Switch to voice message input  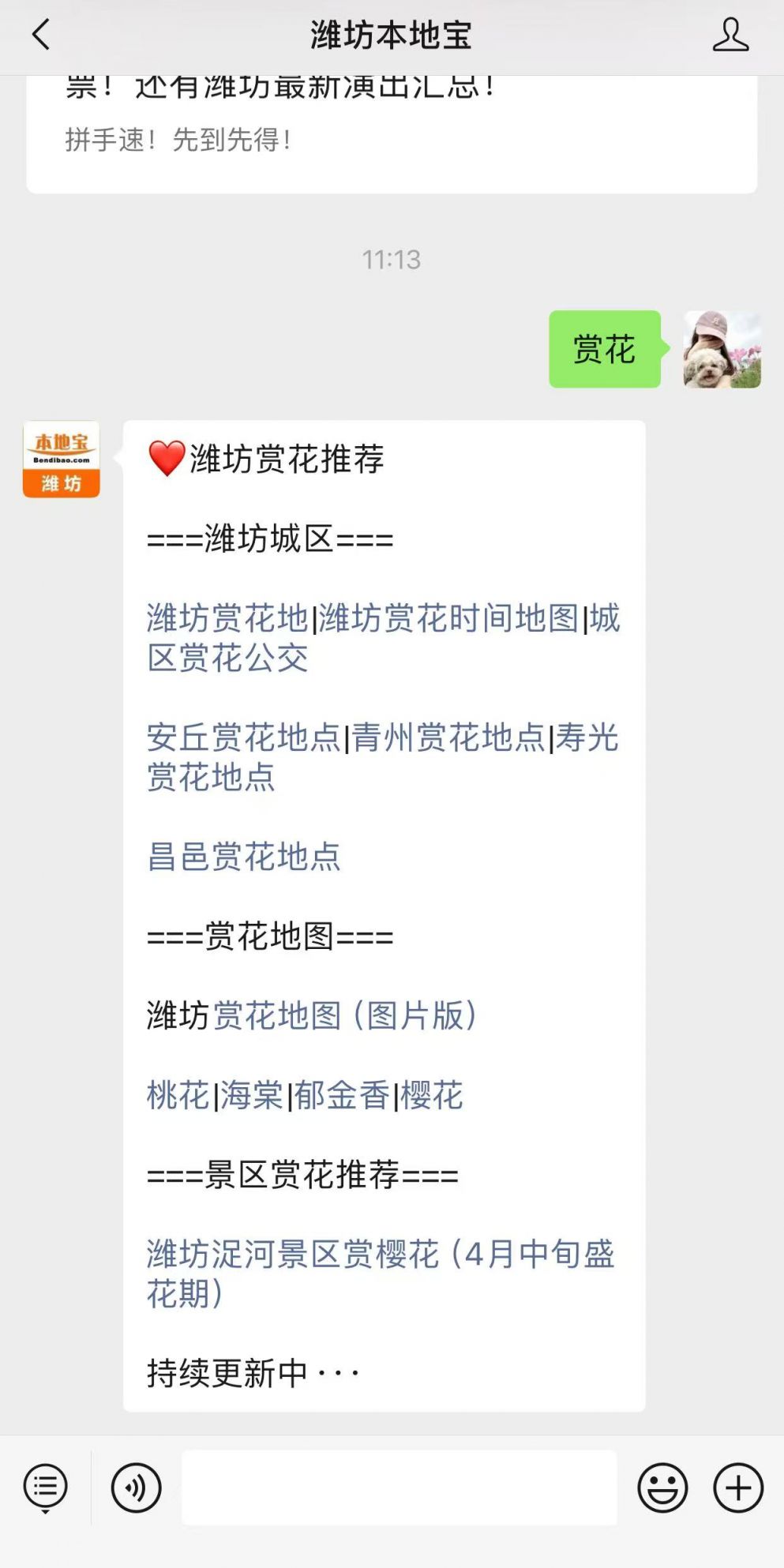[136, 1488]
